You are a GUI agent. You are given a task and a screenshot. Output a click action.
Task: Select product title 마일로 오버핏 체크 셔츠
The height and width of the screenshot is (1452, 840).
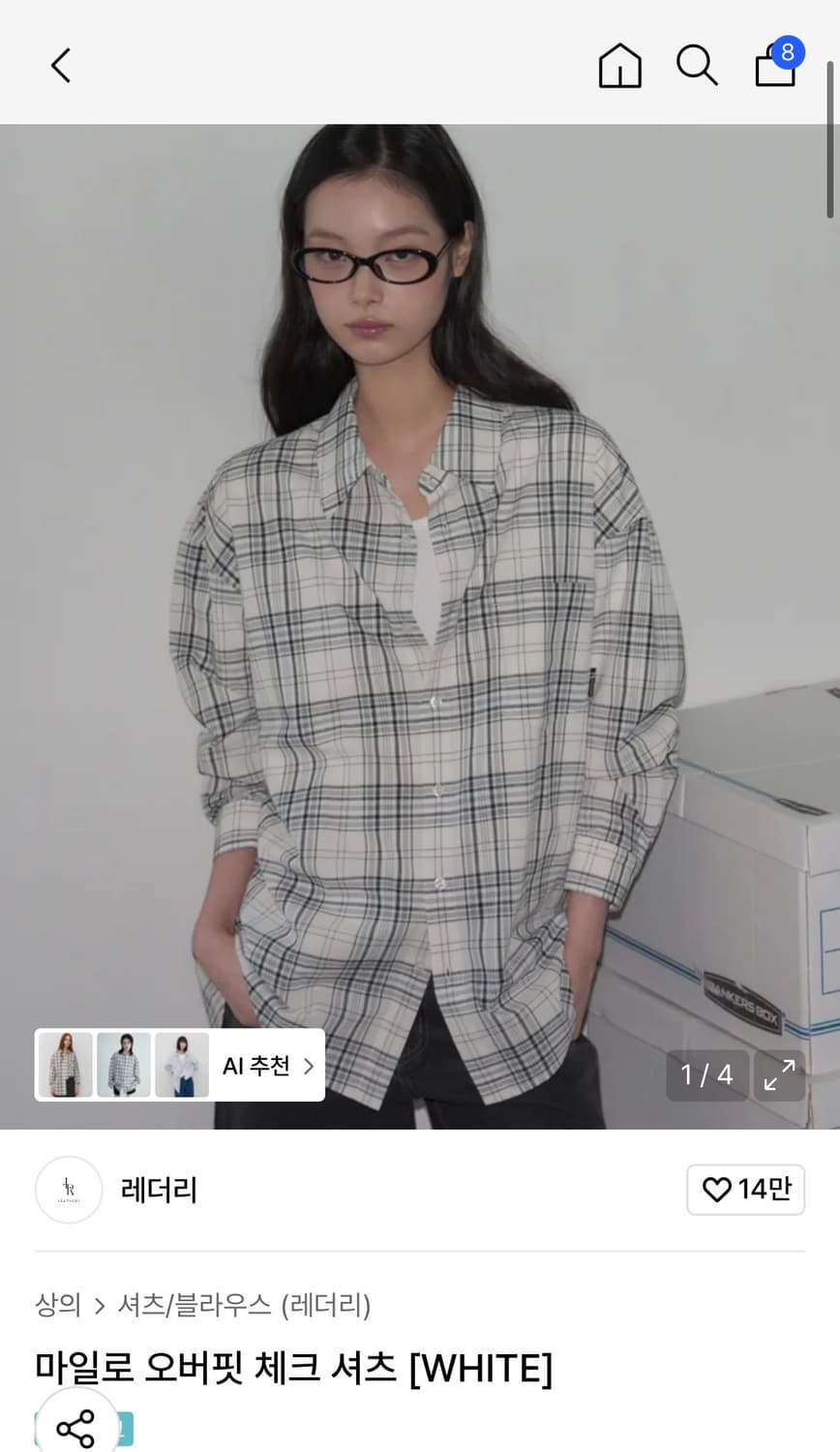pyautogui.click(x=294, y=1369)
